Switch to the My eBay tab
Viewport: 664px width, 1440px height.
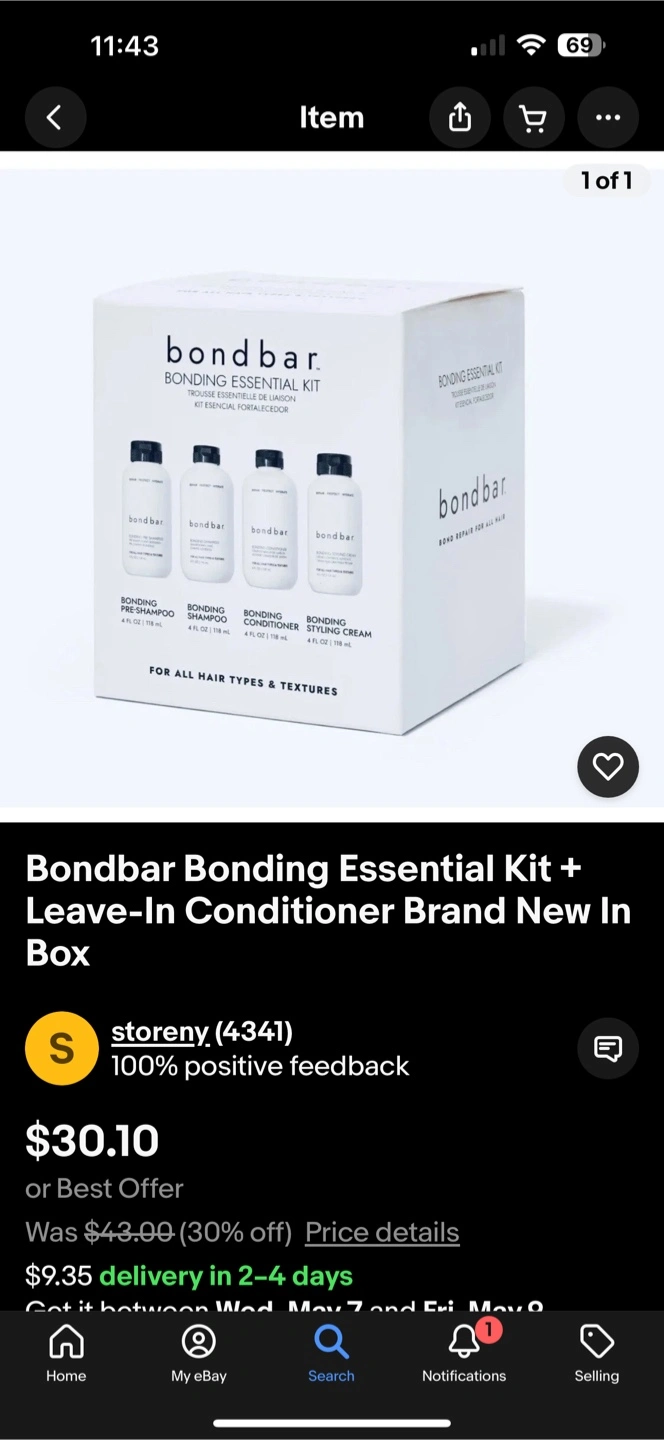[199, 1353]
